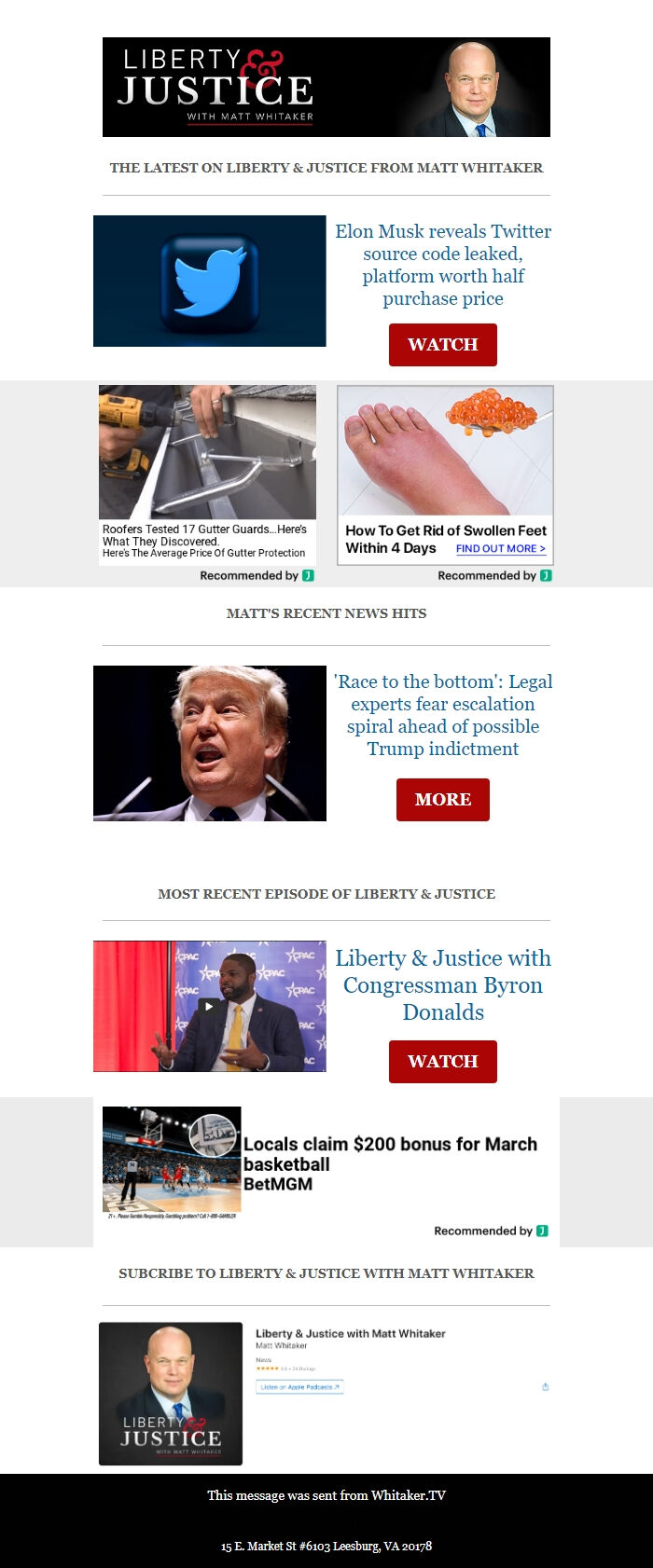Open the Liberty & Justice header banner
The height and width of the screenshot is (1568, 653).
tap(326, 87)
